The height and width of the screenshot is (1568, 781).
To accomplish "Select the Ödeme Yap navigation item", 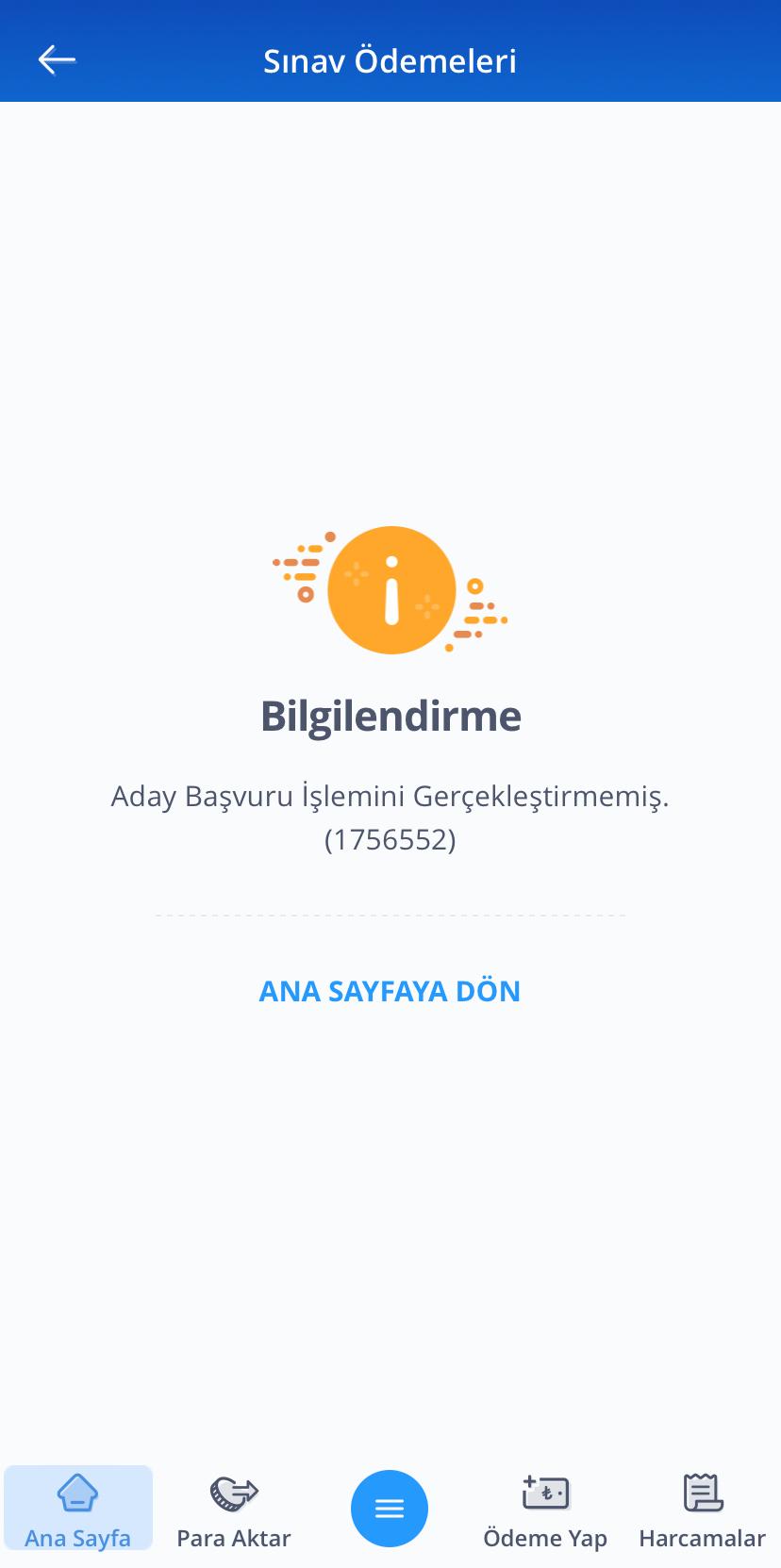I will [545, 1509].
